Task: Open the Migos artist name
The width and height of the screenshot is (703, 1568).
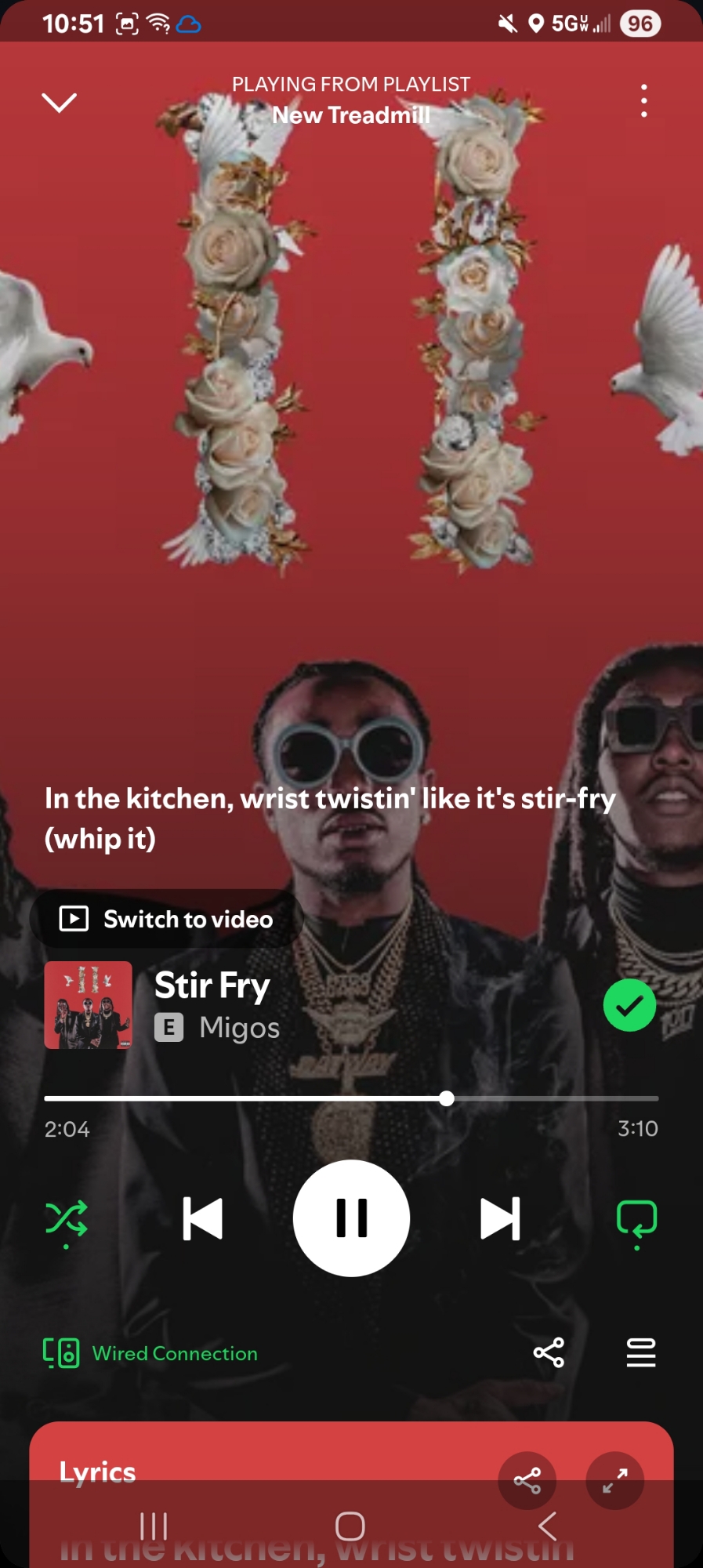Action: (239, 1027)
